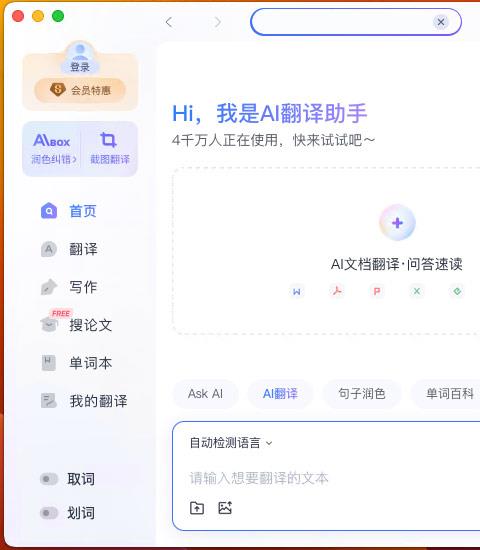Viewport: 480px width, 550px height.
Task: Toggle the 划词 switch
Action: click(49, 513)
